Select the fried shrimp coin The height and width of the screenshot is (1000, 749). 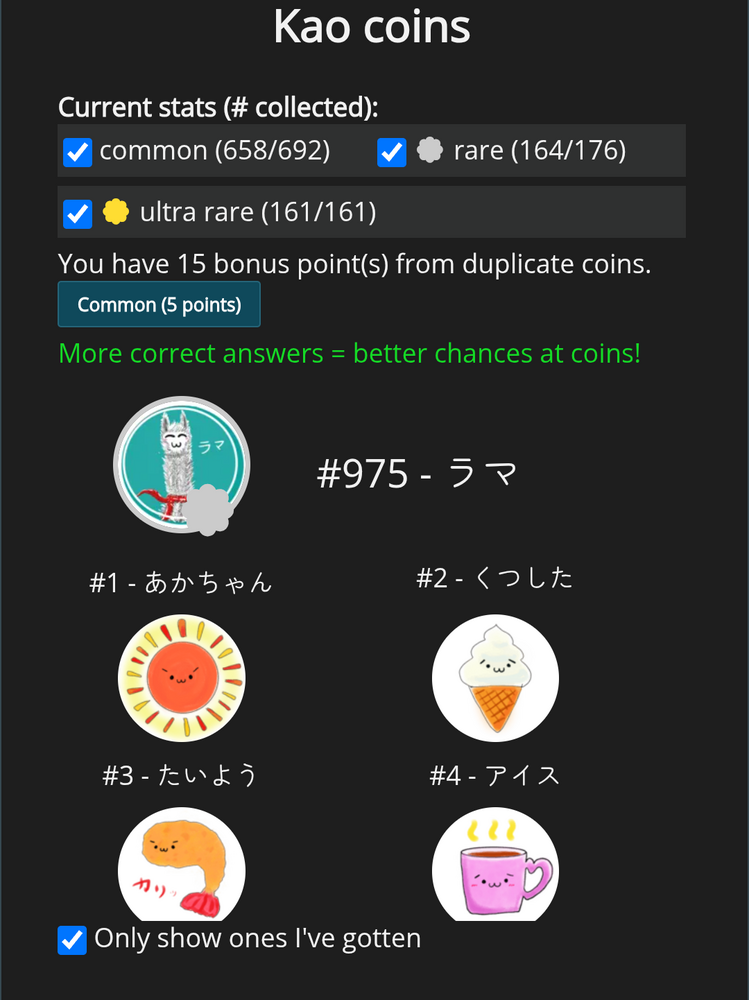pos(182,866)
